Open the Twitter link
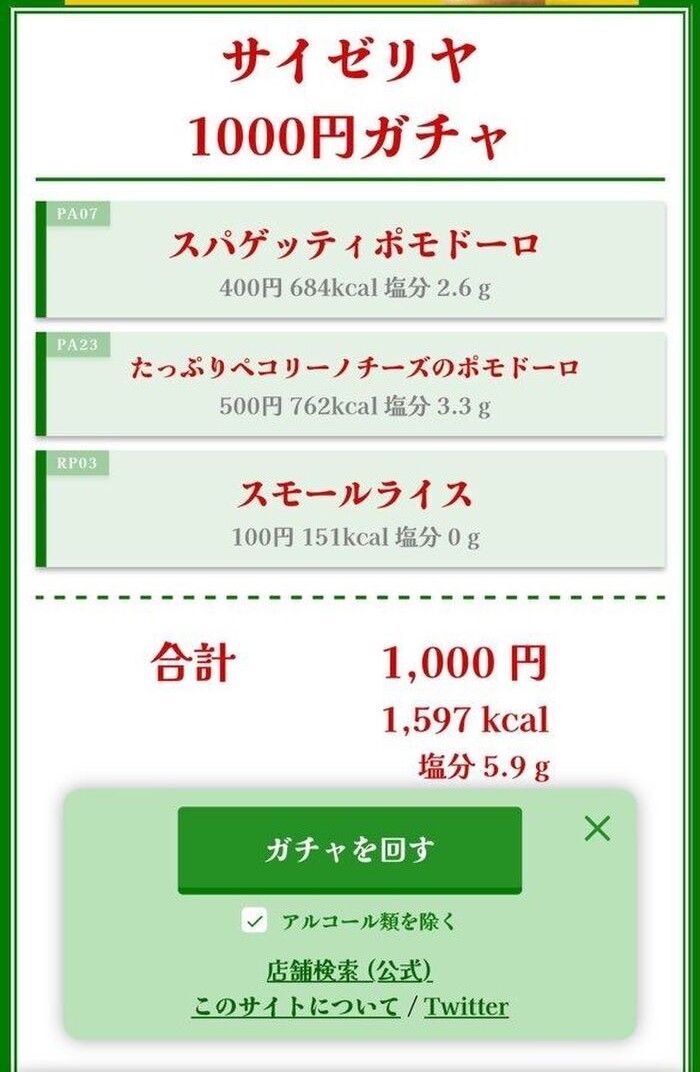The image size is (700, 1072). pyautogui.click(x=466, y=1006)
